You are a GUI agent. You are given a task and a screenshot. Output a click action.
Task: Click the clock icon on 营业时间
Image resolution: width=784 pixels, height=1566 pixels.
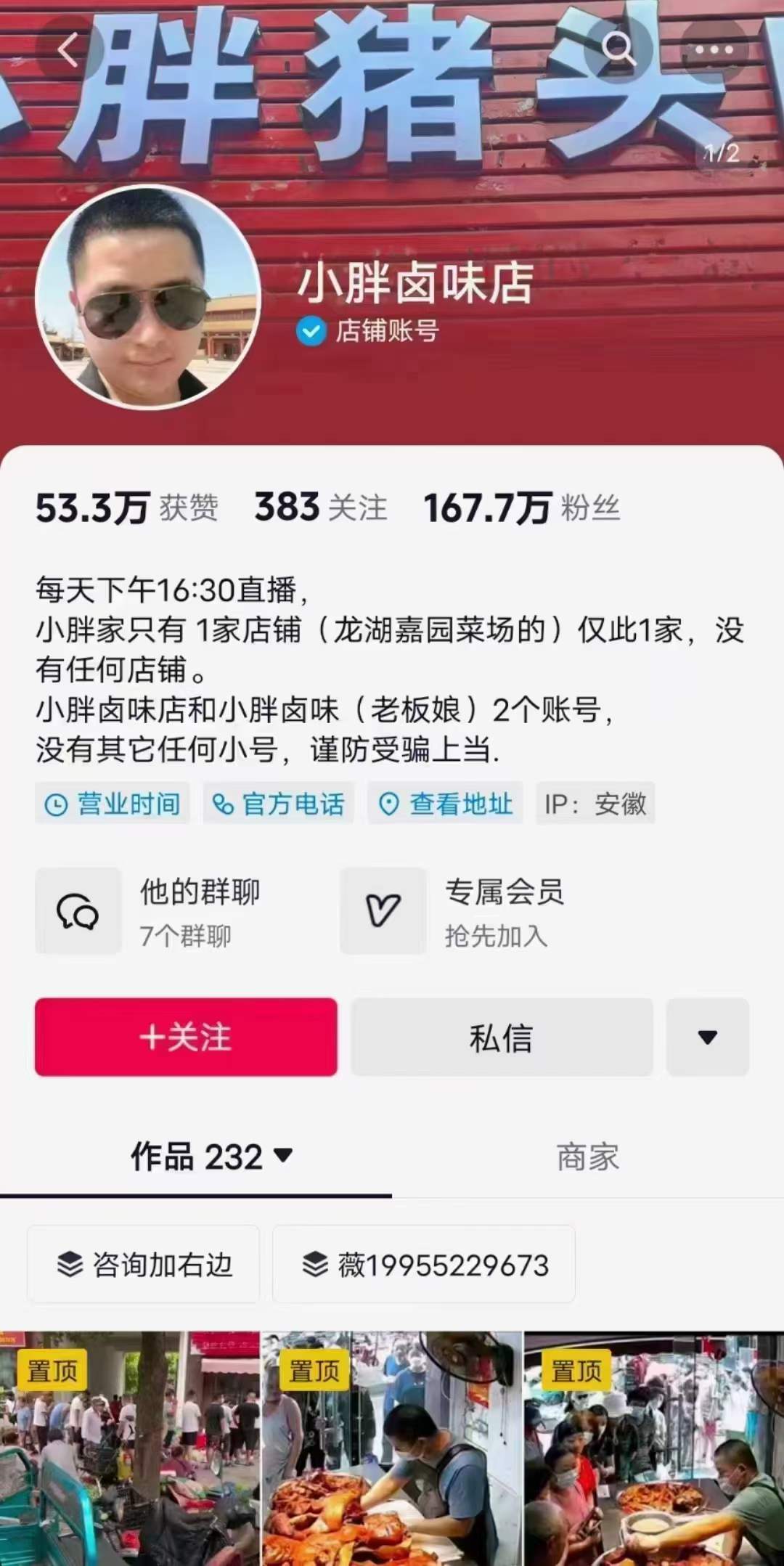coord(60,803)
